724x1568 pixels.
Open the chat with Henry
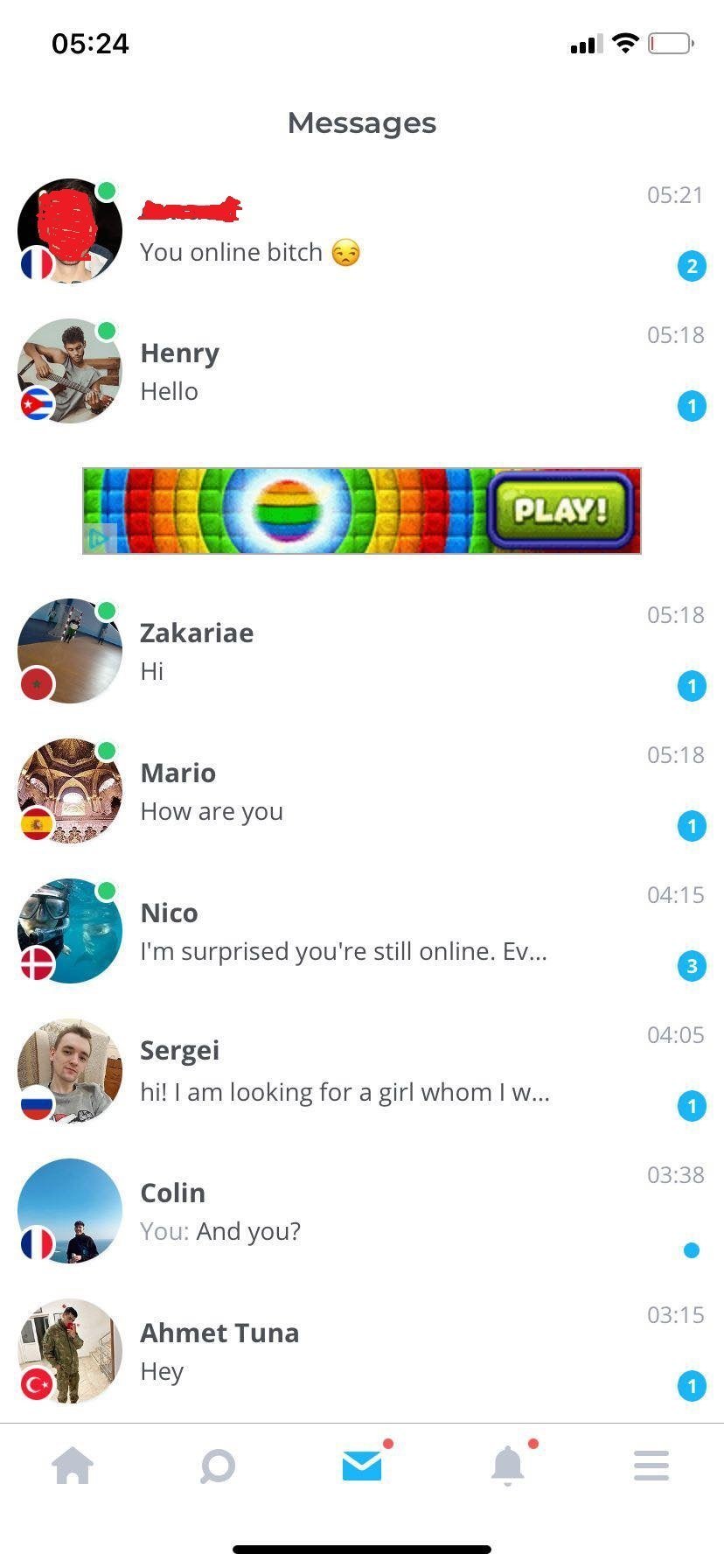coord(350,372)
